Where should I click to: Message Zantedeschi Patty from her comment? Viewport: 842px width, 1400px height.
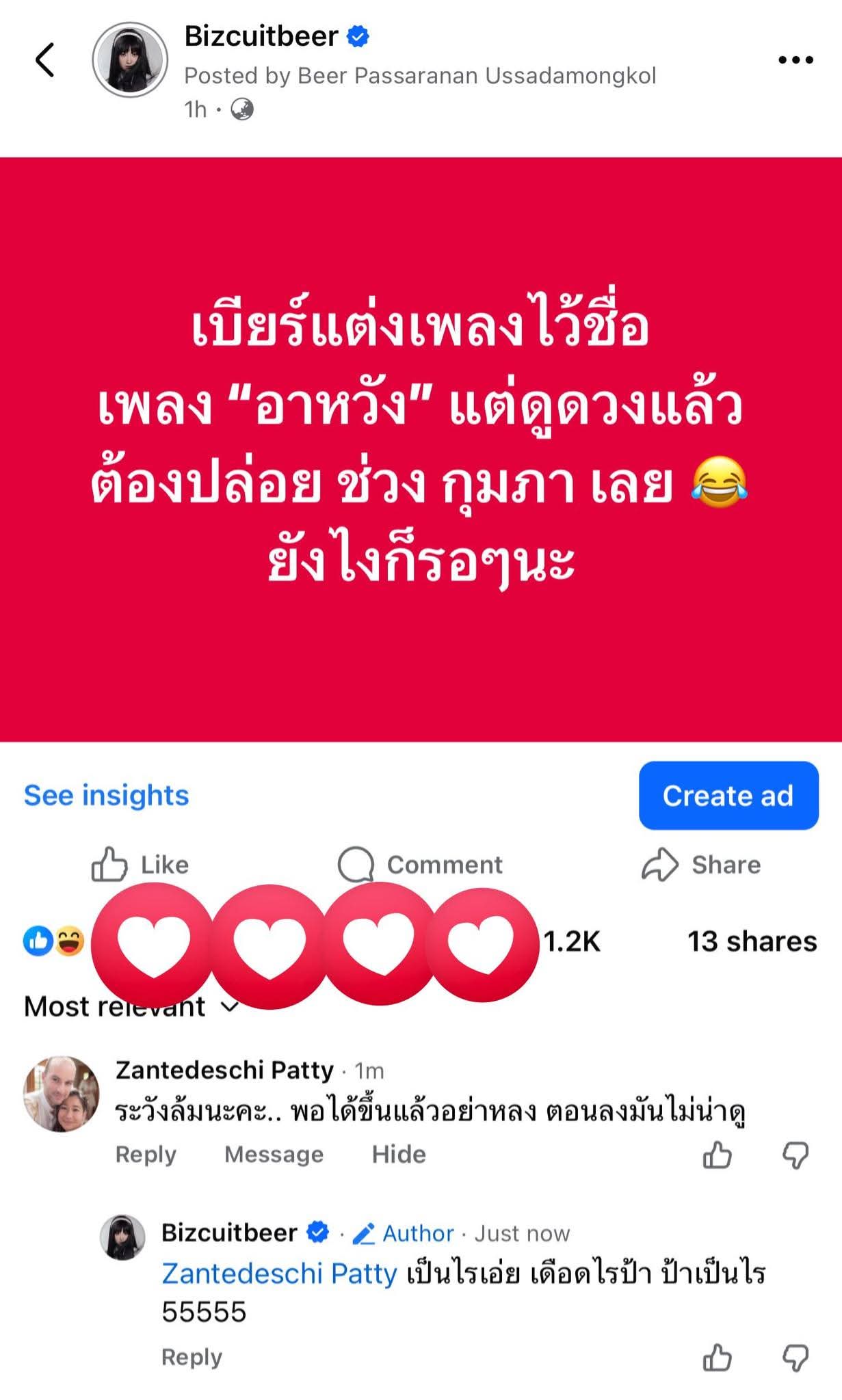[x=274, y=1155]
